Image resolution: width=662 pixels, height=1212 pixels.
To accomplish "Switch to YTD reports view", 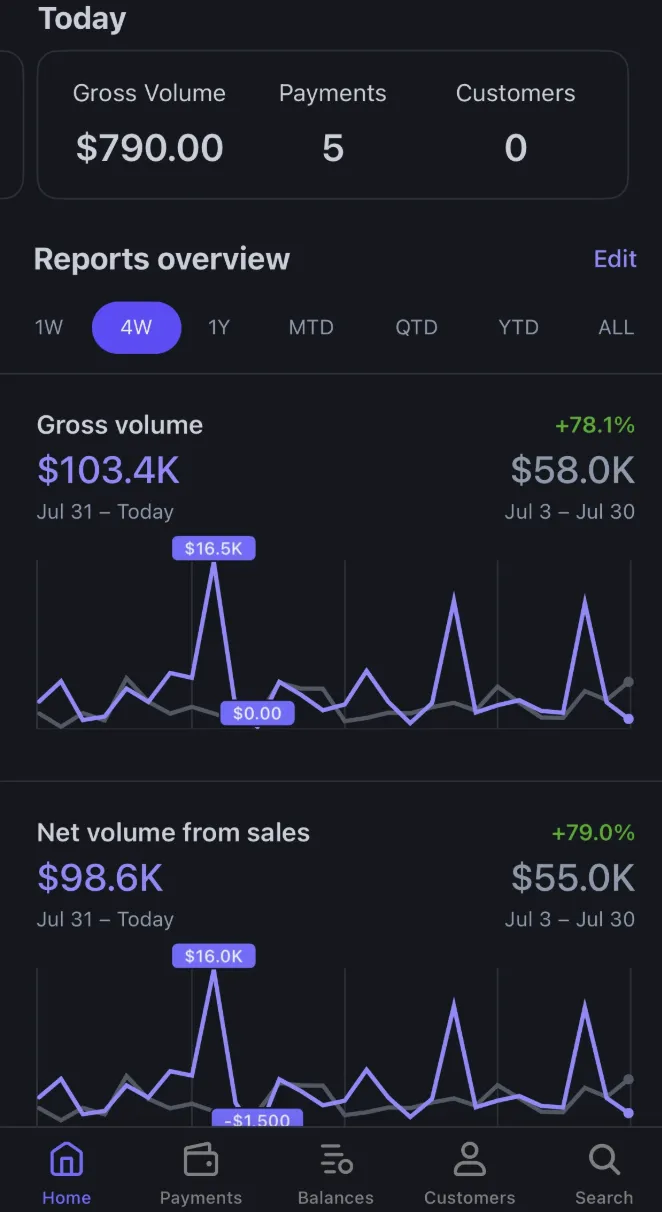I will [518, 328].
